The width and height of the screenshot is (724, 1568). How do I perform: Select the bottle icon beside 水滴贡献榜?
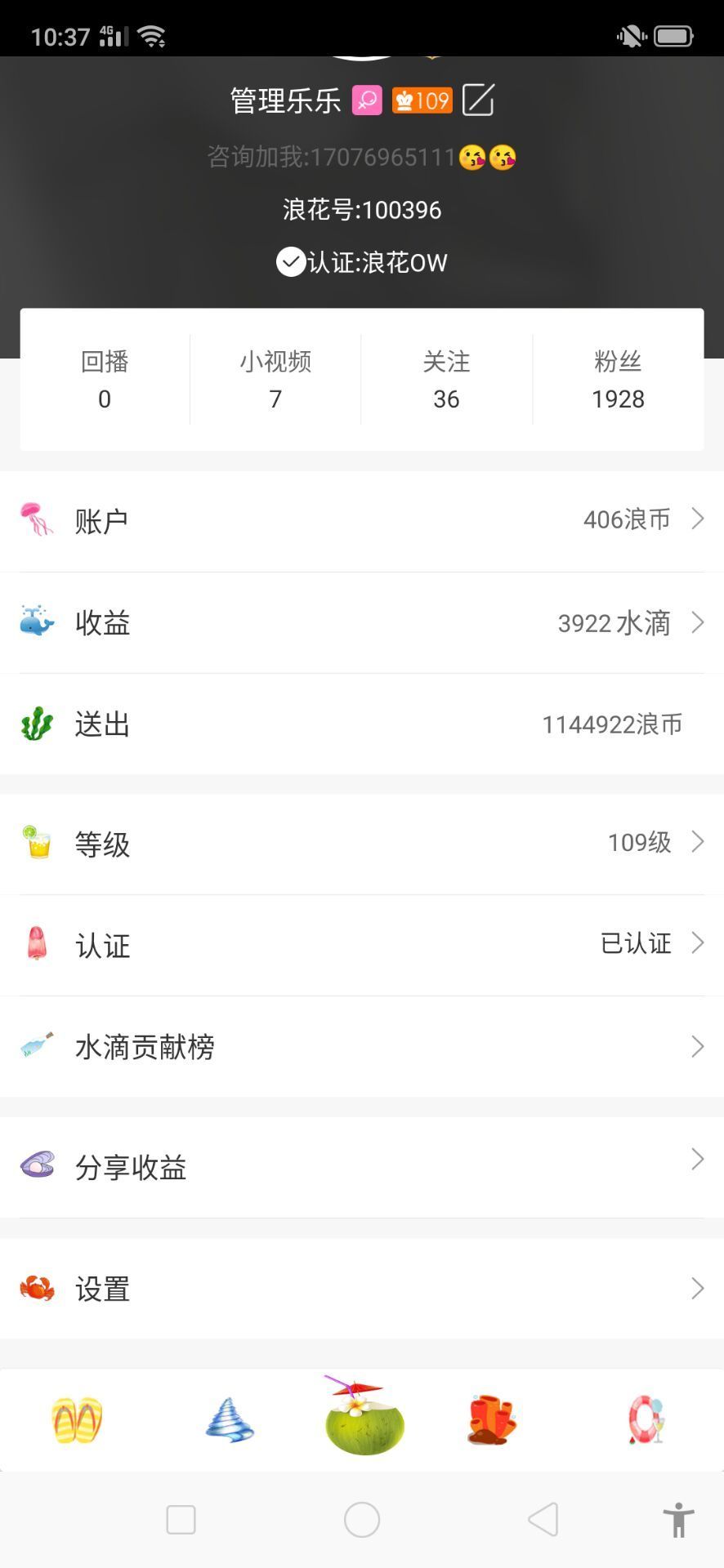36,1045
